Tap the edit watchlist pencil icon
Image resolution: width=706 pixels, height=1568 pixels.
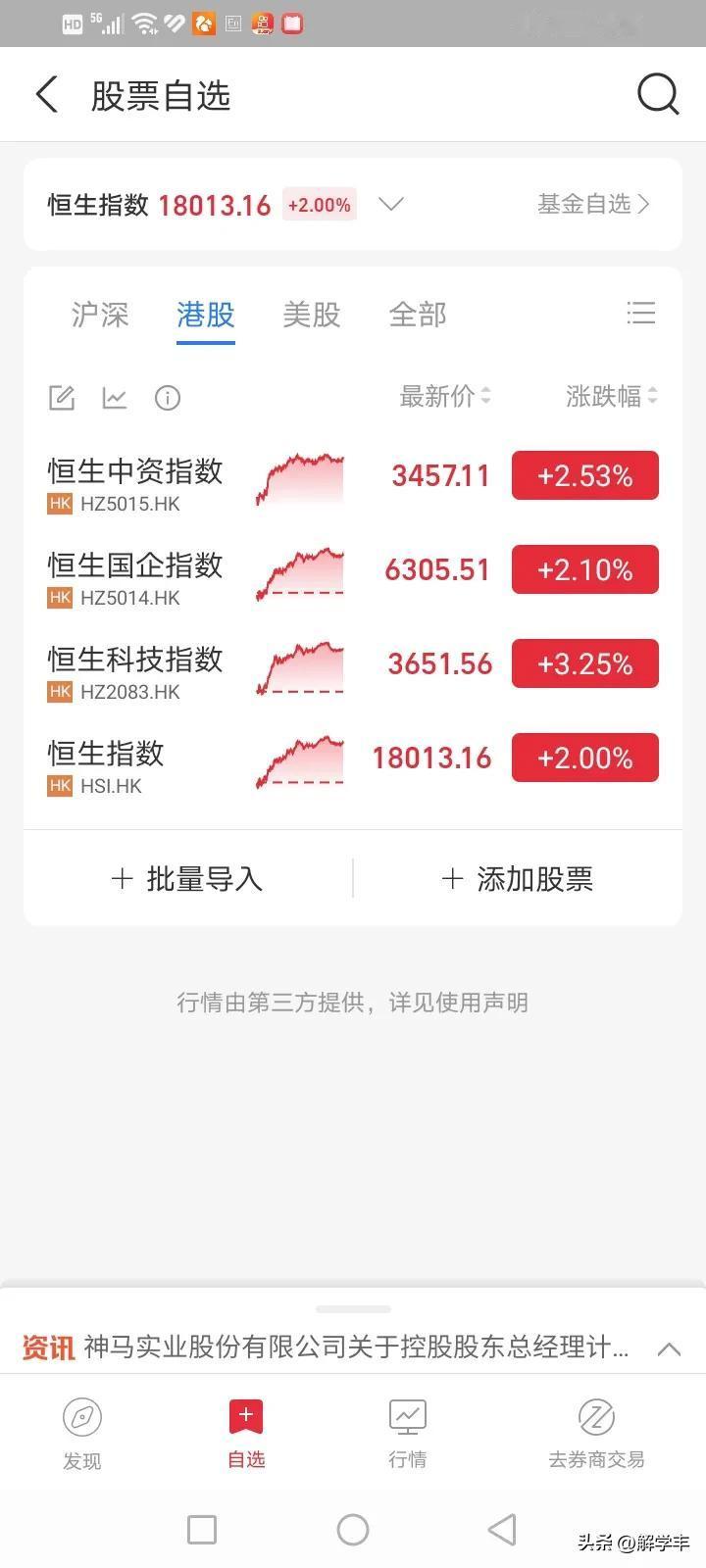(62, 397)
